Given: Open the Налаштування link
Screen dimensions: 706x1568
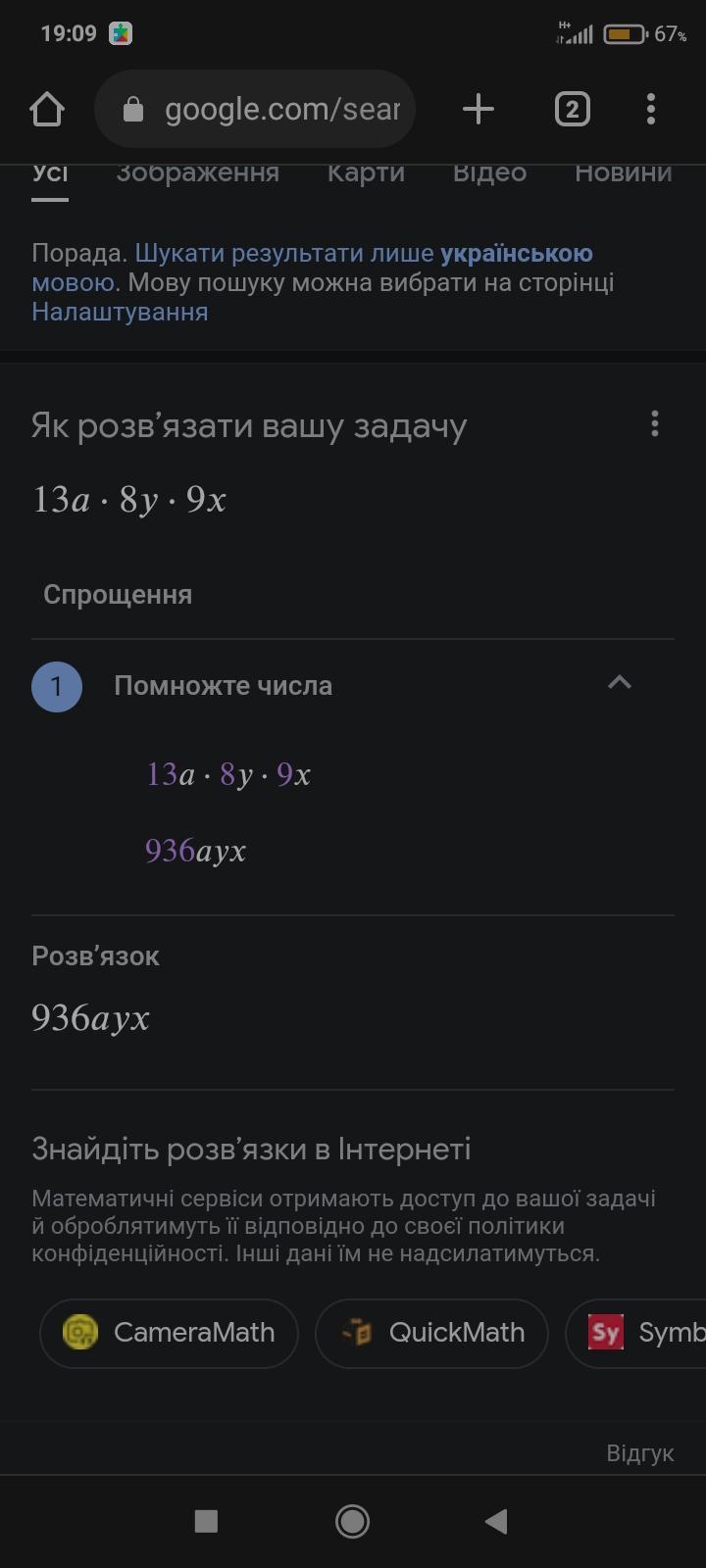Looking at the screenshot, I should (120, 312).
